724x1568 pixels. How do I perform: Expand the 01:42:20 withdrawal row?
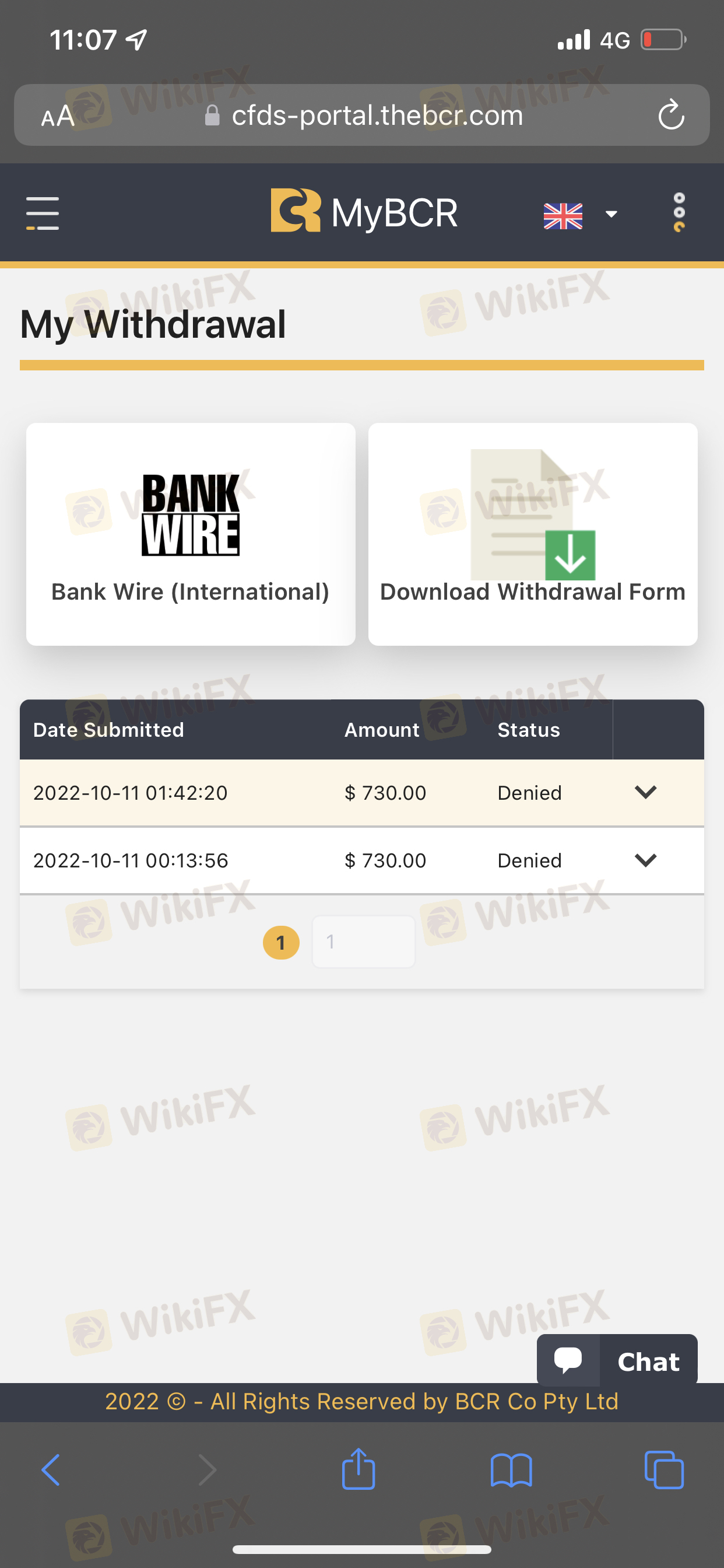pos(645,793)
